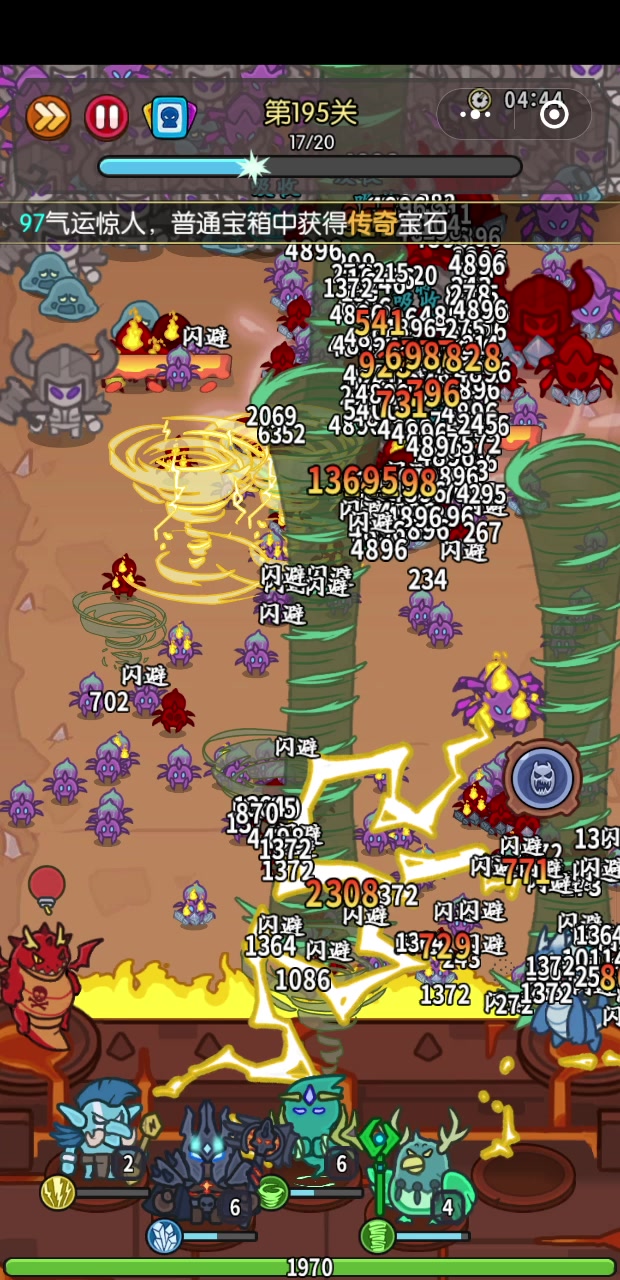Close the mini-program with the circle button
The height and width of the screenshot is (1280, 620).
(554, 114)
